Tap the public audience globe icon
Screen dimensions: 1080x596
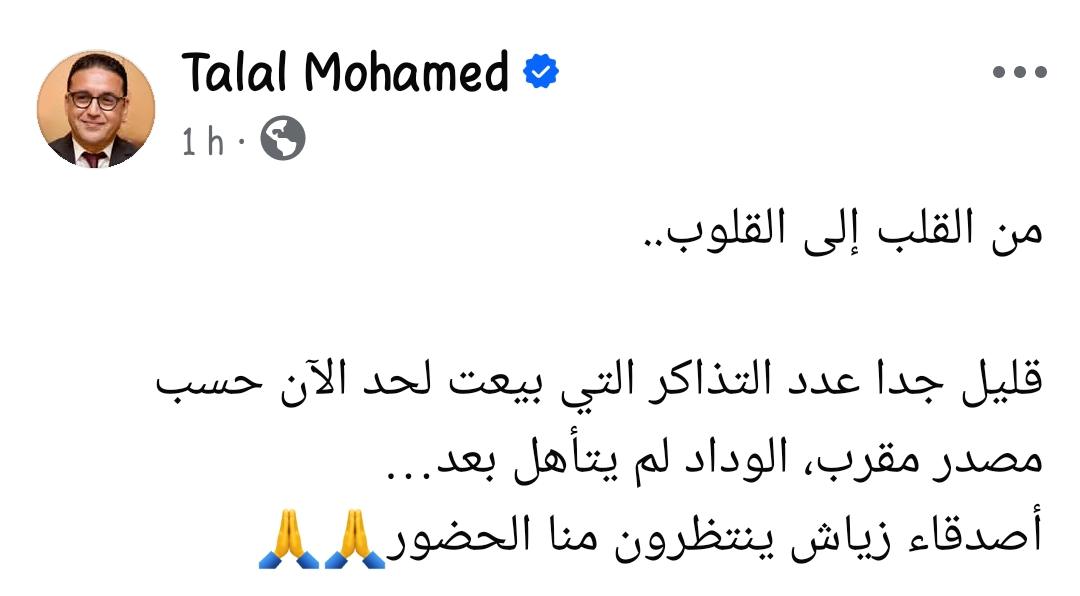point(283,141)
